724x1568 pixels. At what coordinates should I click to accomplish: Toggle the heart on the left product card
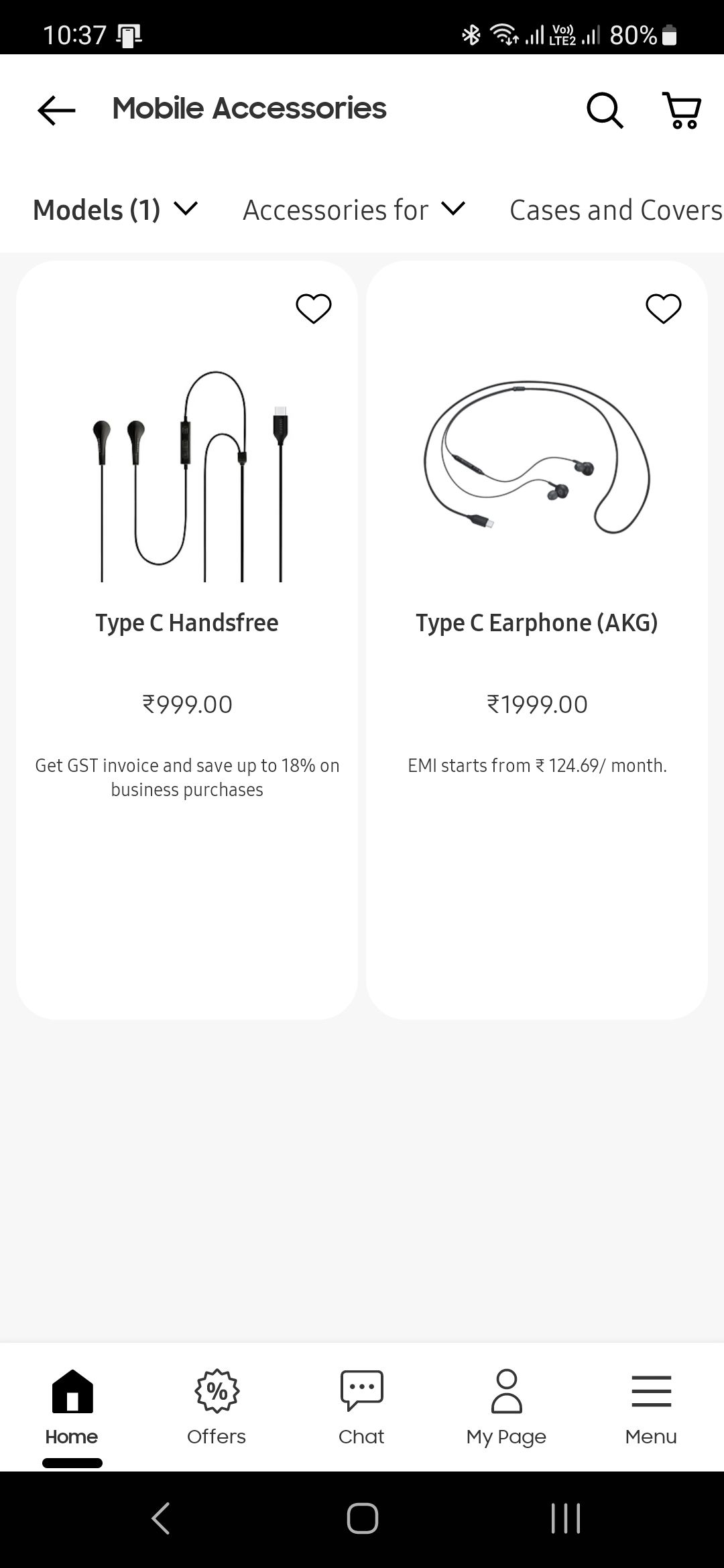pyautogui.click(x=314, y=308)
